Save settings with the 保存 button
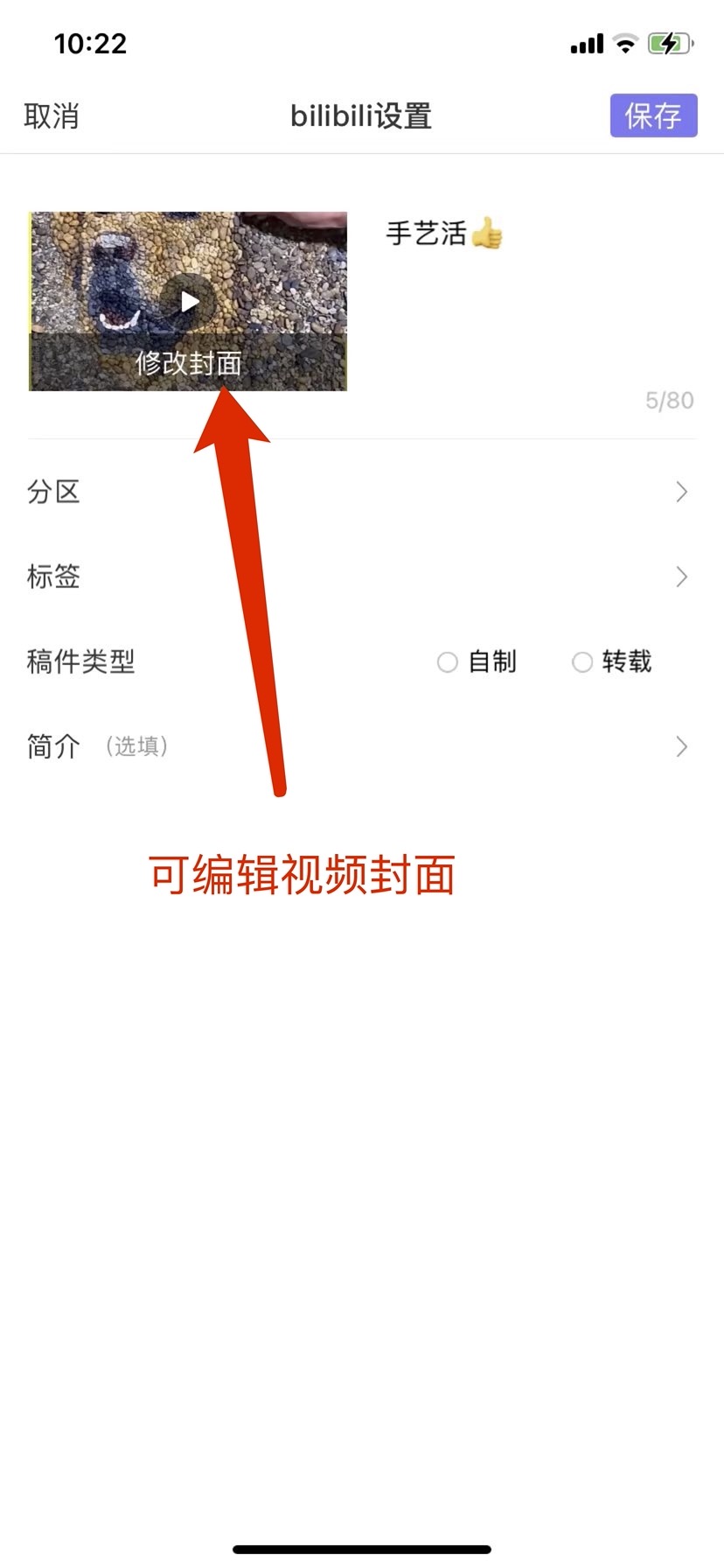724x1568 pixels. tap(653, 116)
